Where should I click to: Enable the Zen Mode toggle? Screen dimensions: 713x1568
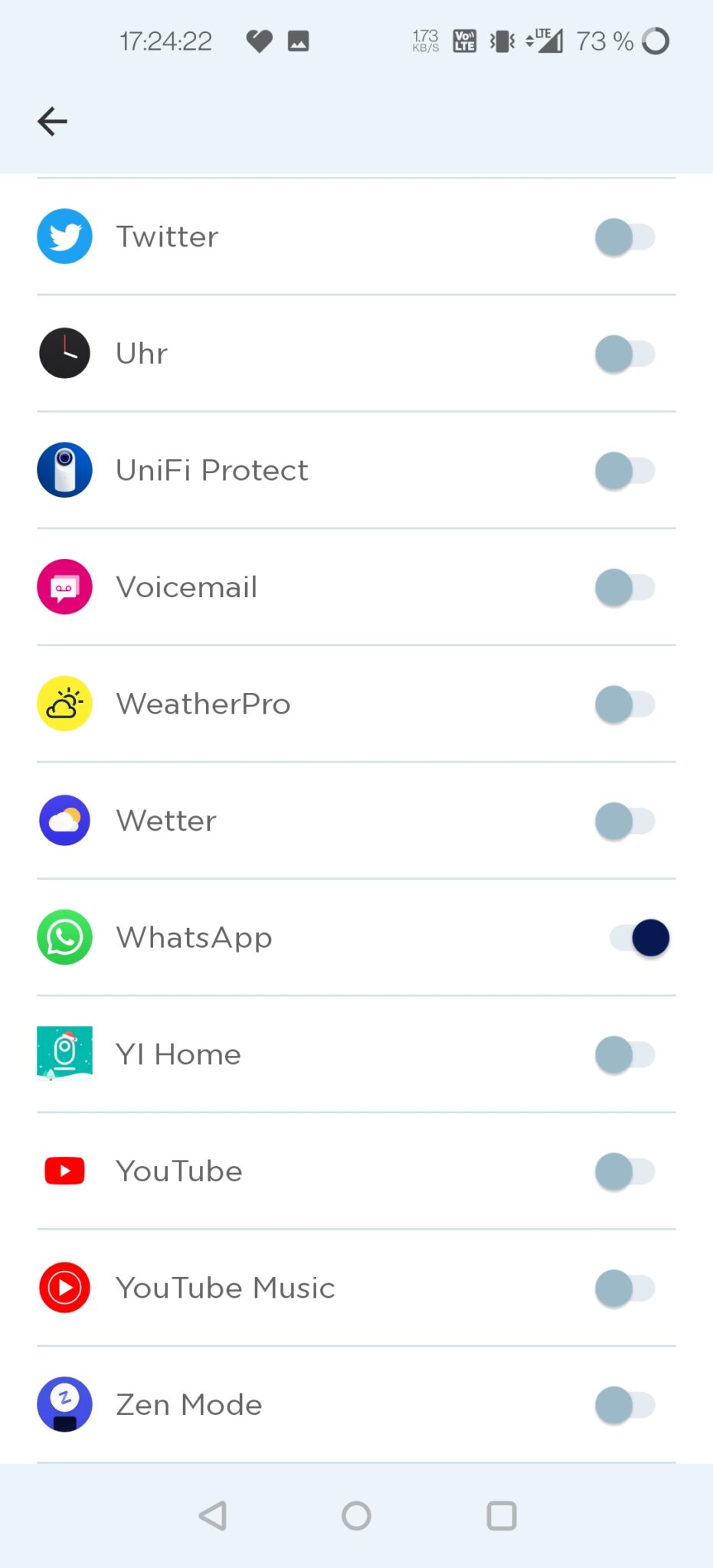pyautogui.click(x=624, y=1404)
